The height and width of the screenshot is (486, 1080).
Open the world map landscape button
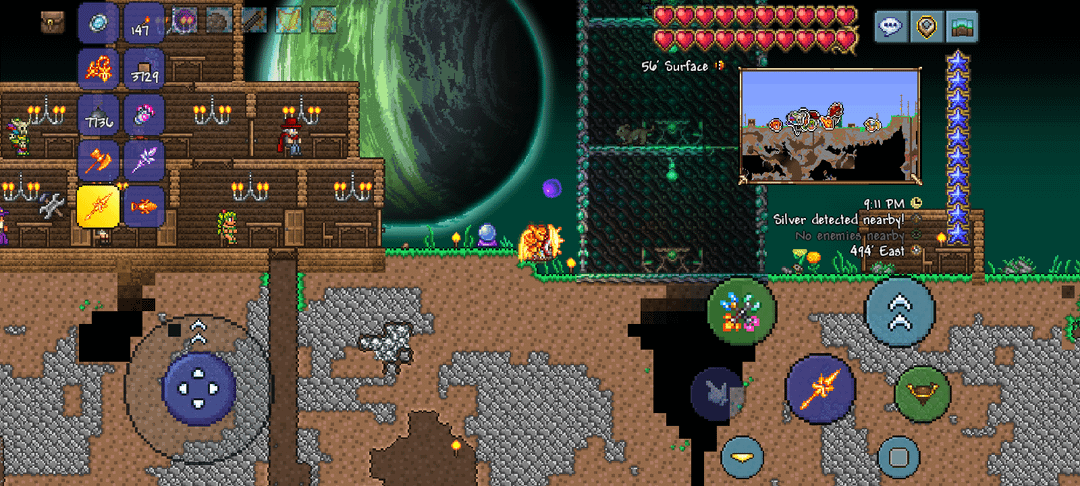[962, 27]
